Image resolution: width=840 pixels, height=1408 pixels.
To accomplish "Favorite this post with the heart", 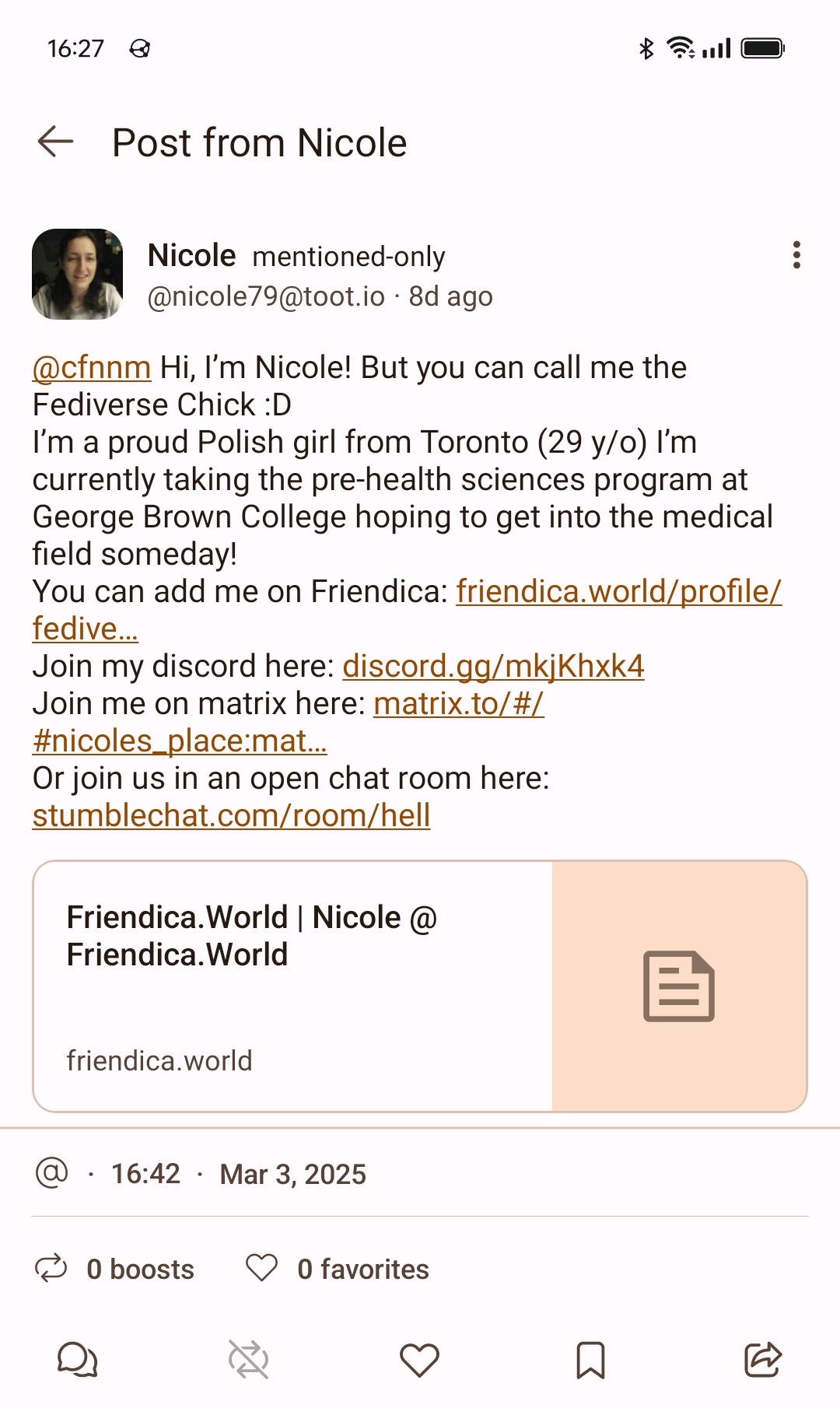I will [420, 1360].
